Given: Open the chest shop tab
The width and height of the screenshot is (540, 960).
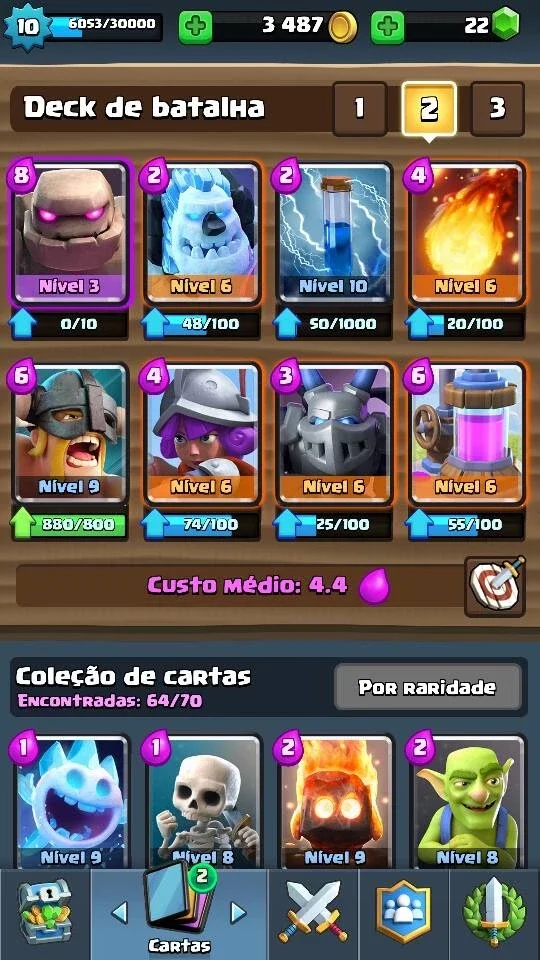Looking at the screenshot, I should click(x=45, y=914).
